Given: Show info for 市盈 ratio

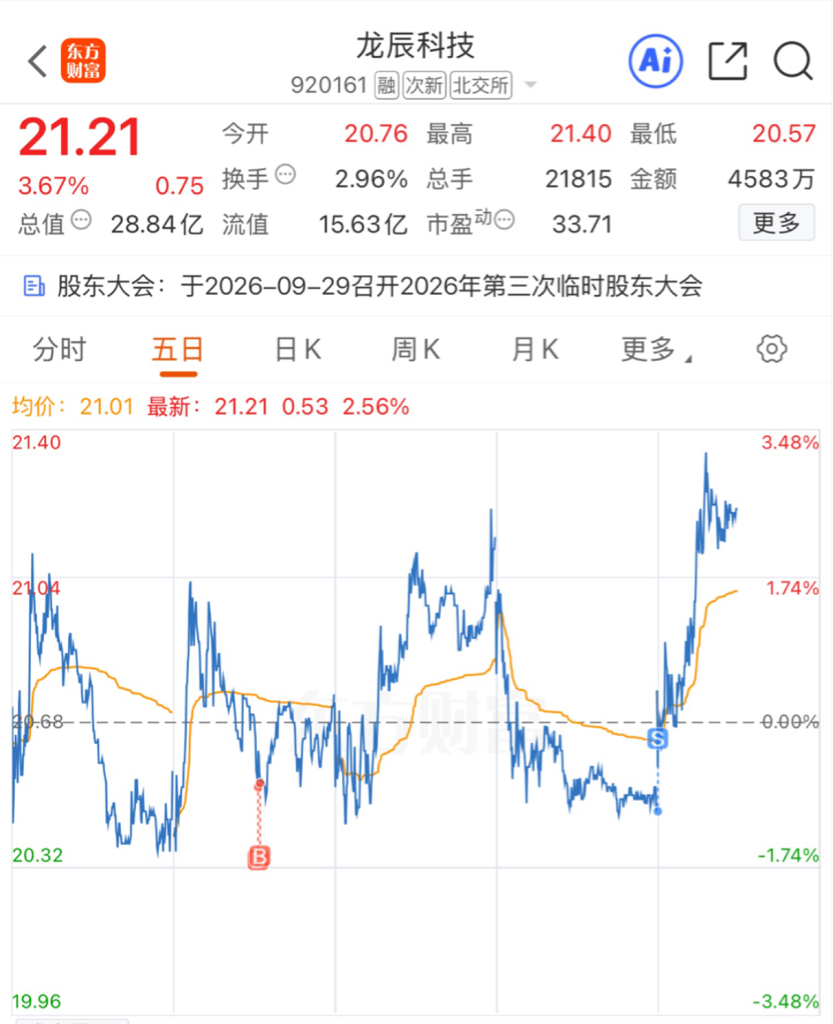Looking at the screenshot, I should click(x=504, y=220).
